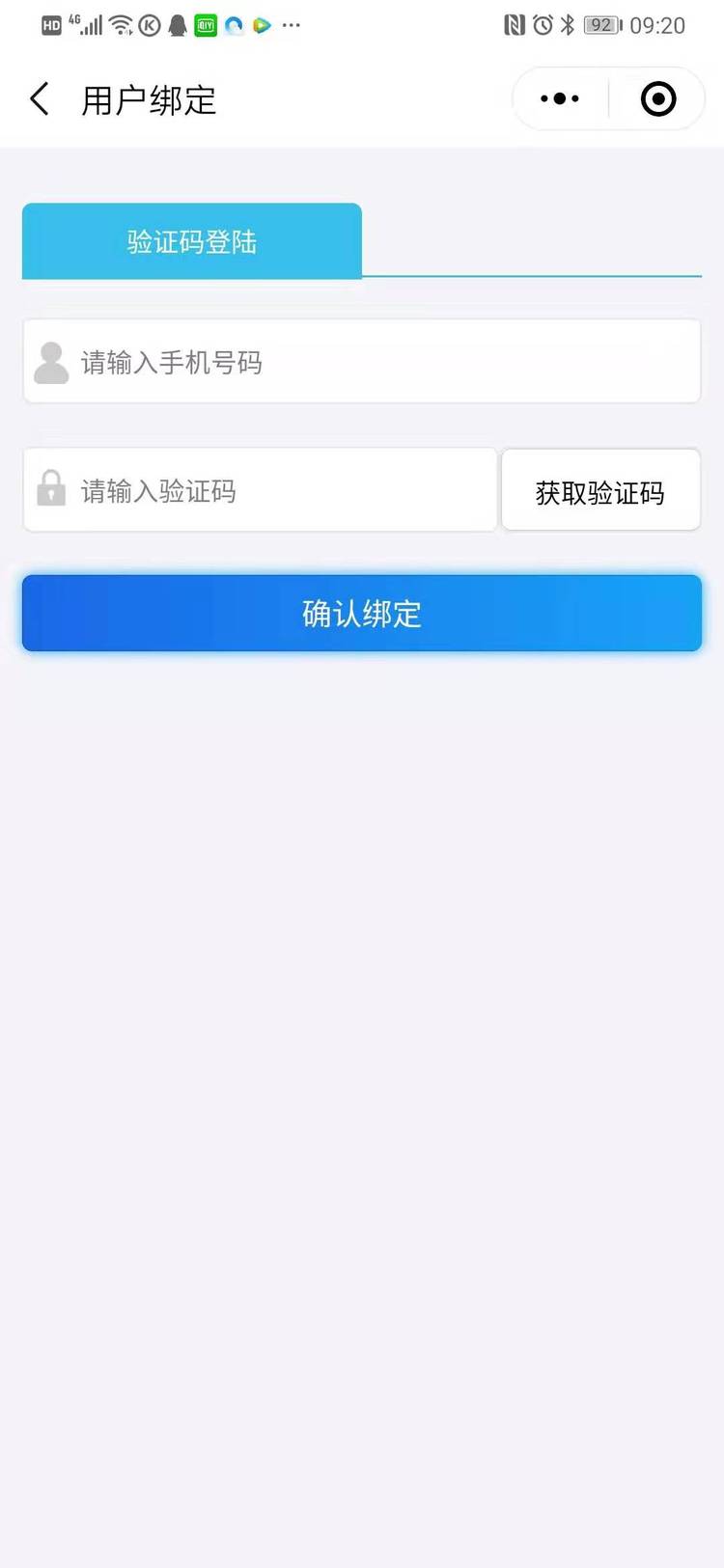Request a code with 获取验证码
The height and width of the screenshot is (1568, 724).
tap(600, 491)
